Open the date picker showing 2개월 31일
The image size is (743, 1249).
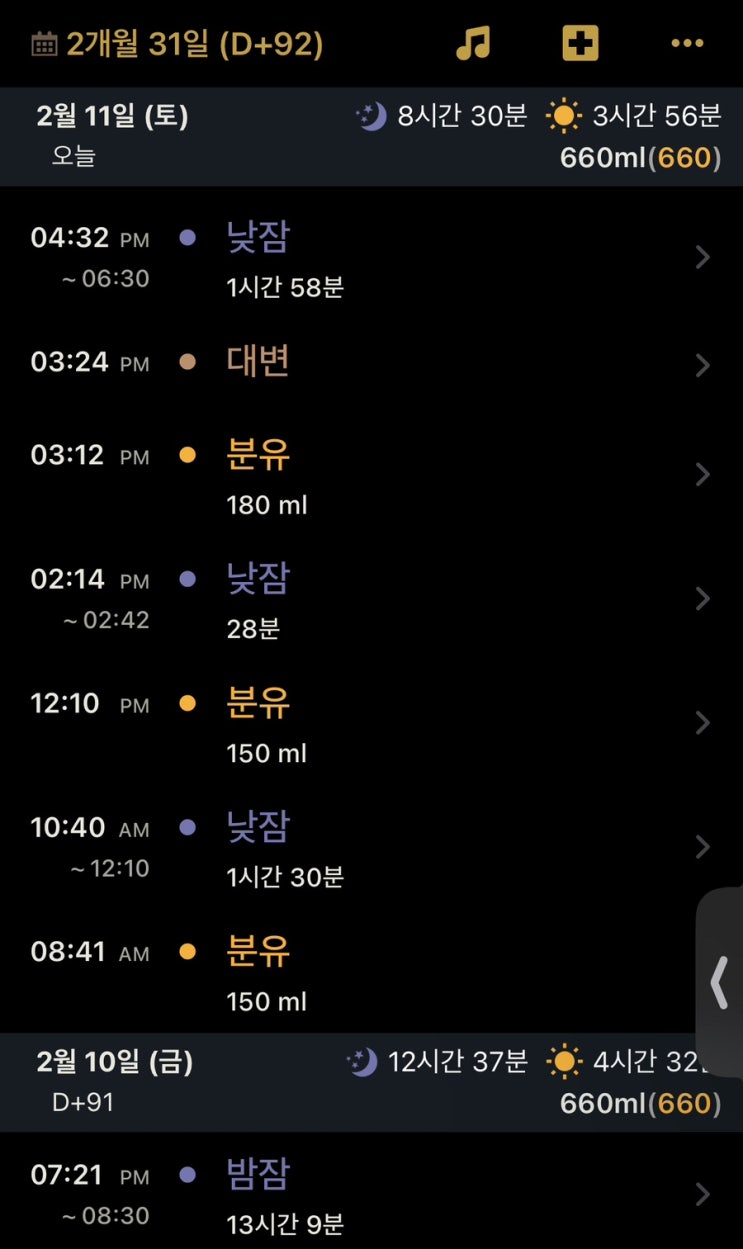tap(177, 44)
